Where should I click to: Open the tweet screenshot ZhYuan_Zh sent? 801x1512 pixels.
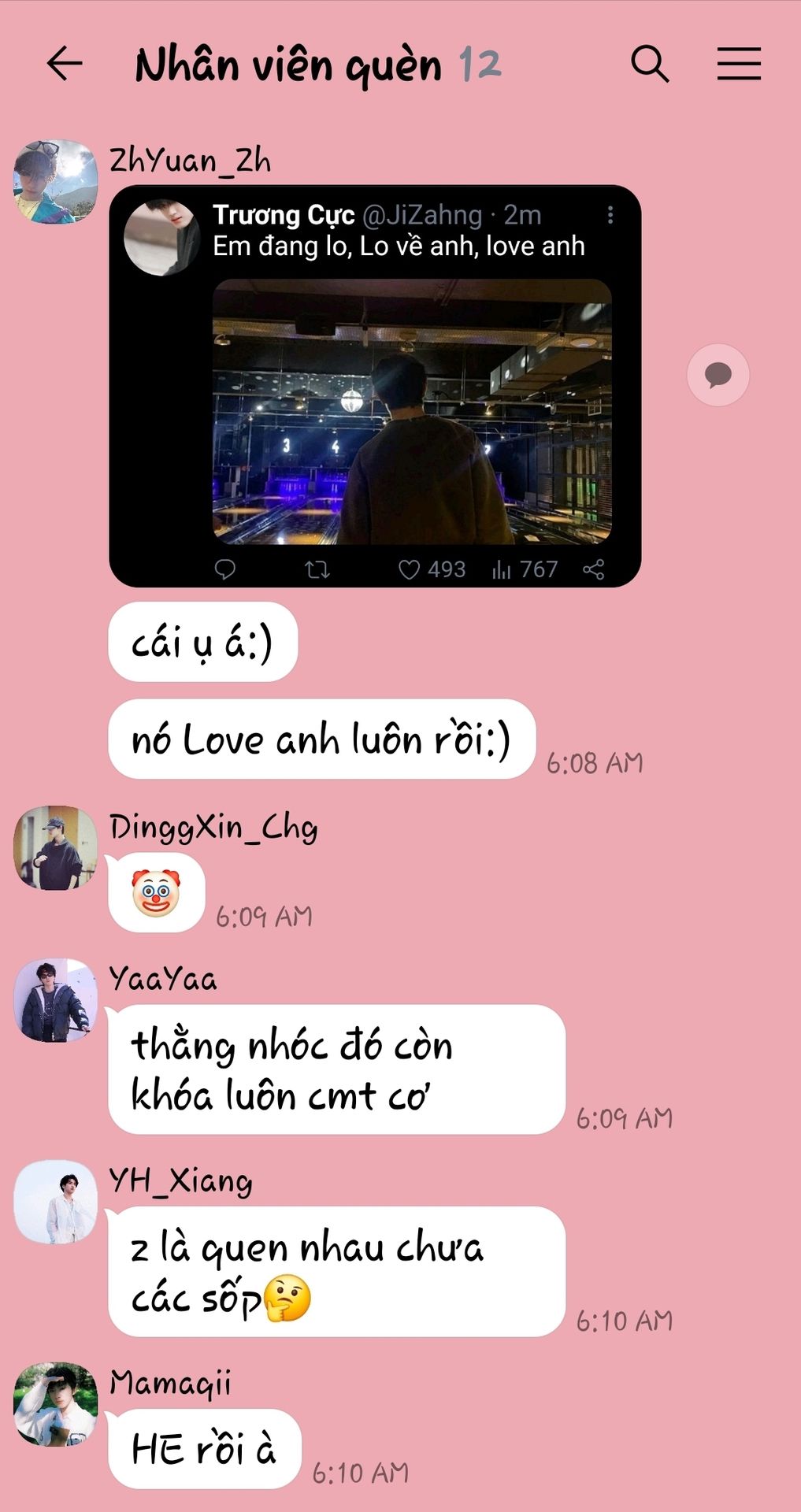(x=375, y=386)
